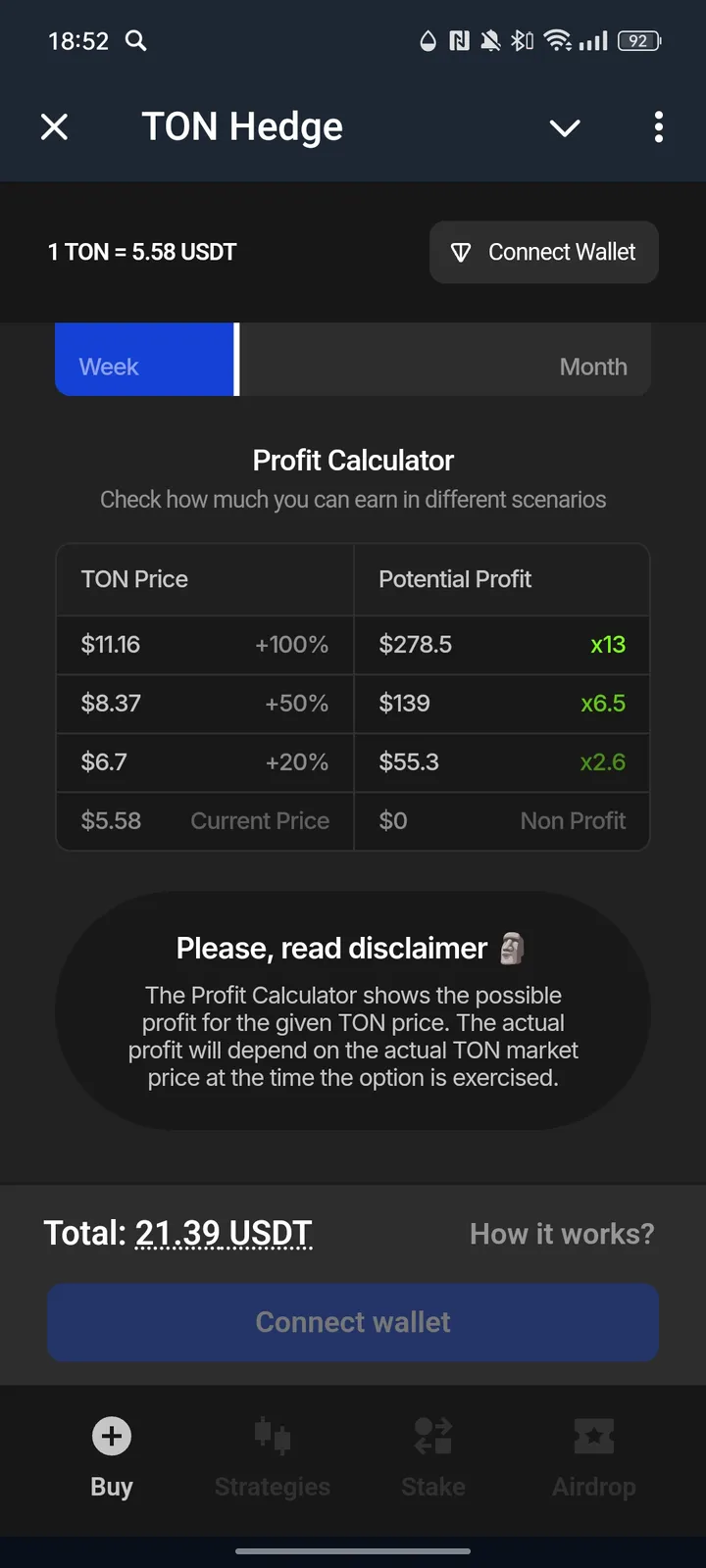Open the How it works link
Screen dimensions: 706x1568
click(561, 1233)
